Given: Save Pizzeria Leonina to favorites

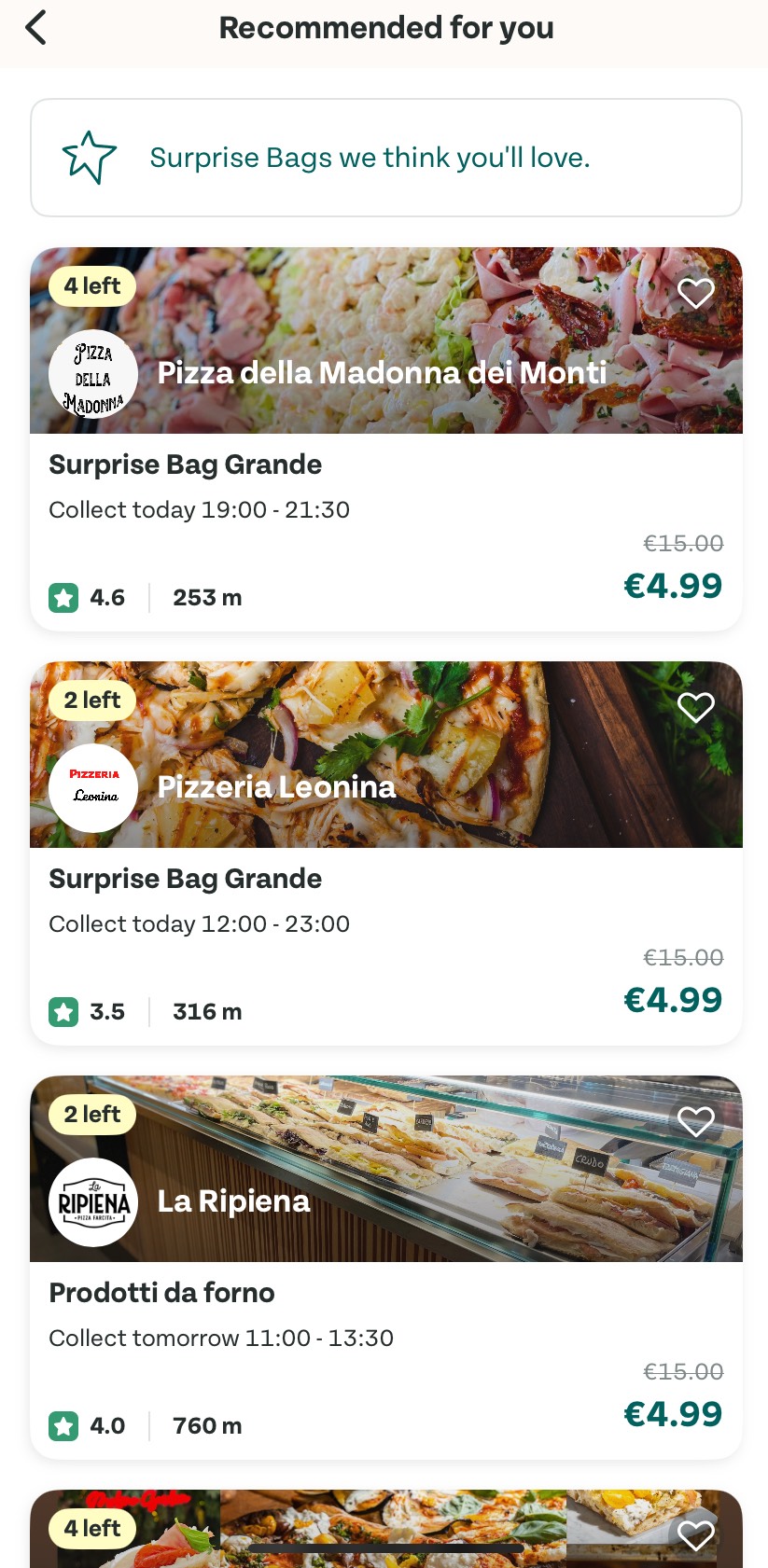Looking at the screenshot, I should point(695,707).
